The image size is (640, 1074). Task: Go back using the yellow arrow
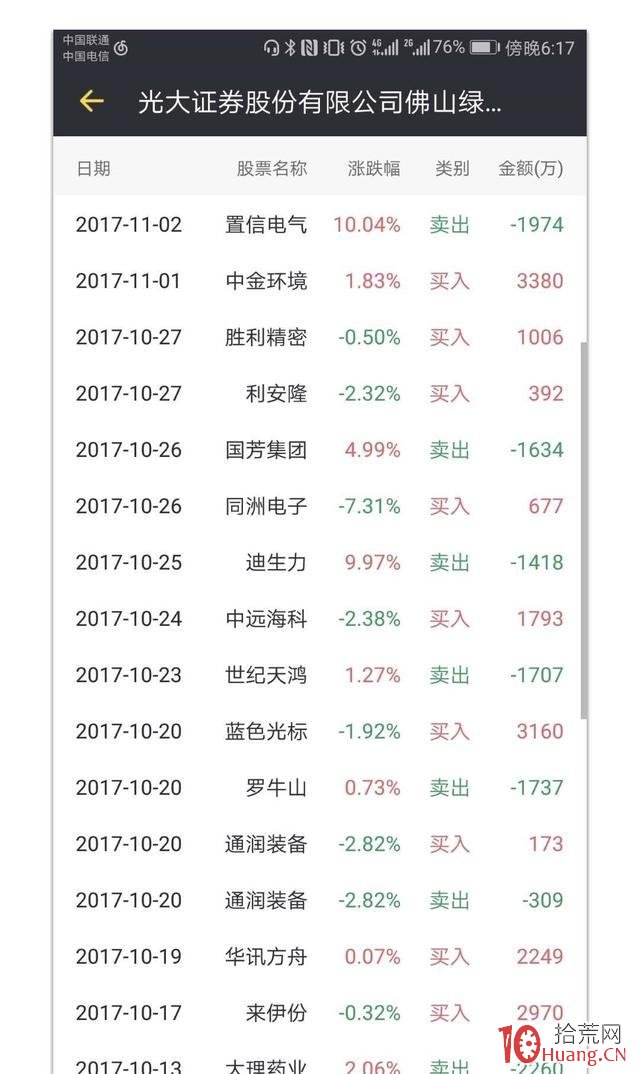coord(91,101)
